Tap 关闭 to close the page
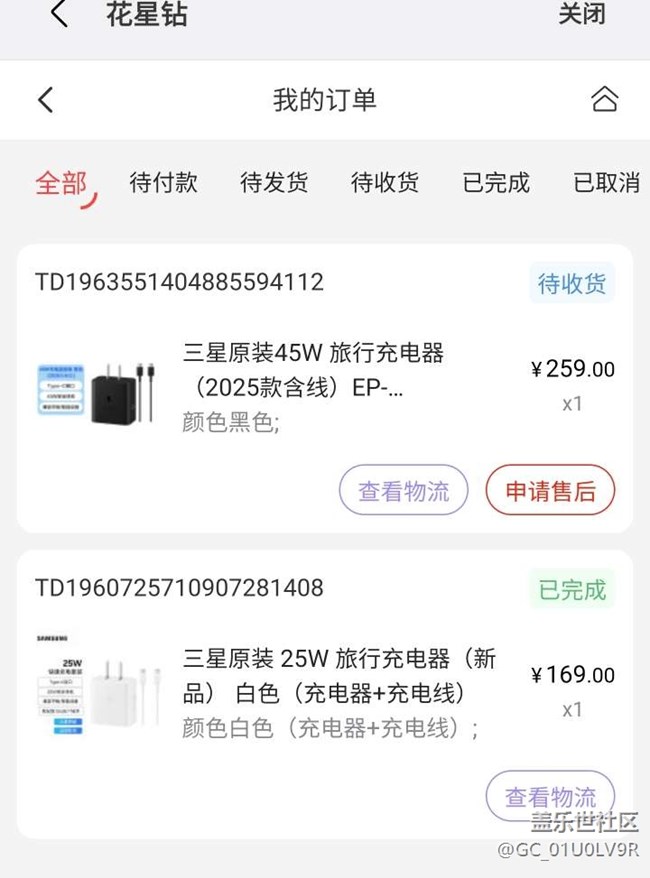The image size is (650, 878). pyautogui.click(x=581, y=14)
